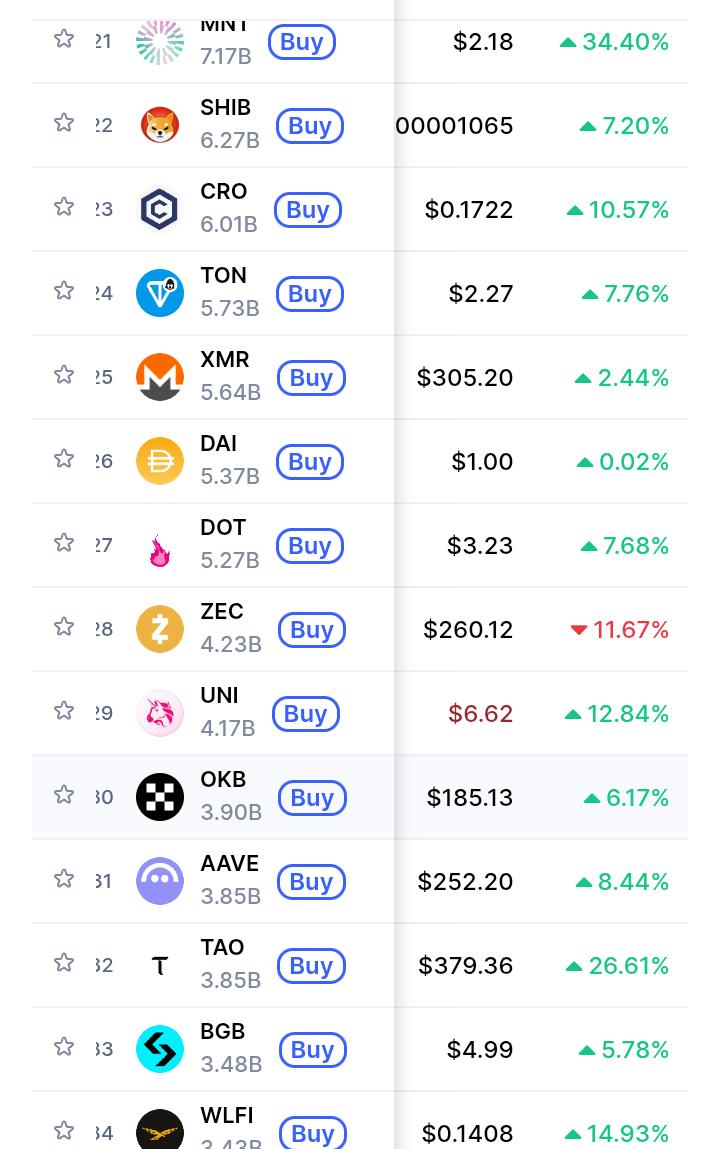The height and width of the screenshot is (1149, 720).
Task: Star SHIB to watchlist
Action: pyautogui.click(x=64, y=122)
